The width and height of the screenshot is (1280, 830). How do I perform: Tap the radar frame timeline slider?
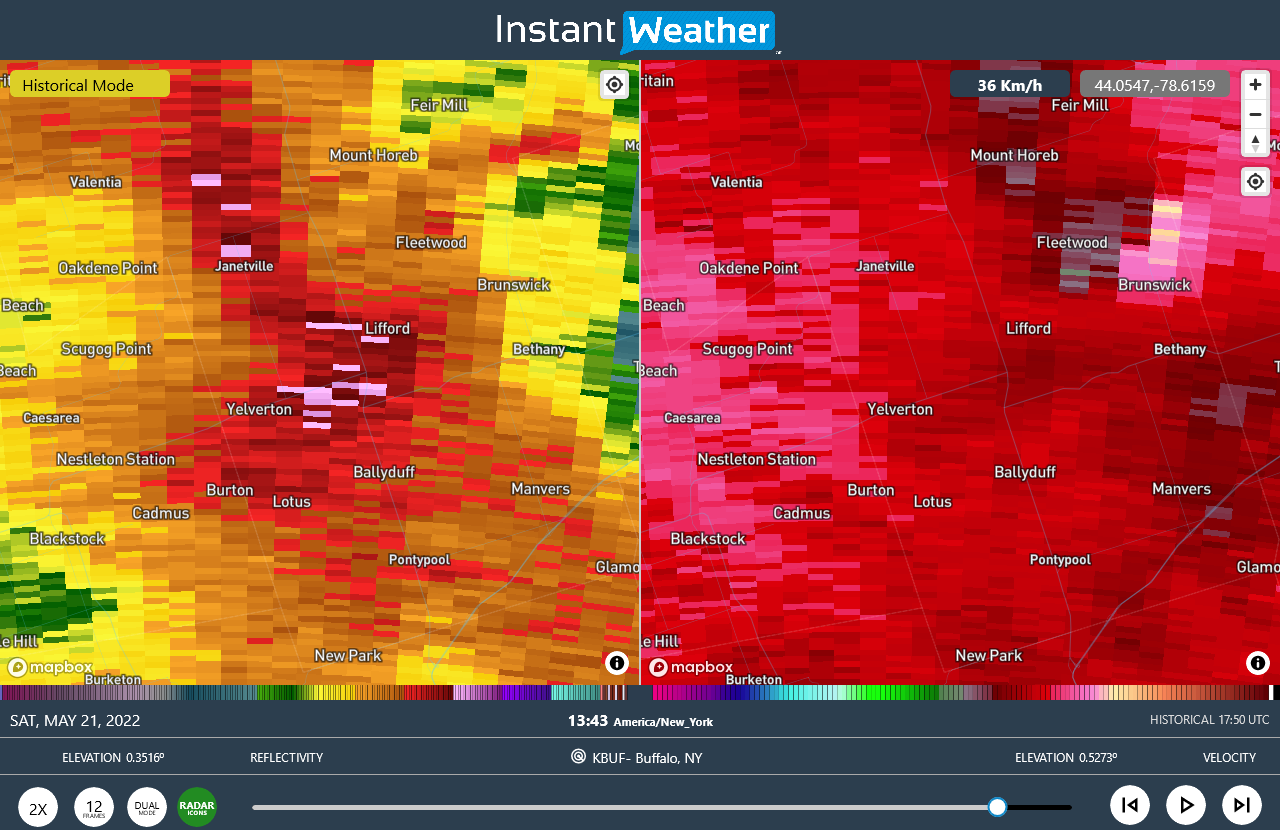click(996, 807)
